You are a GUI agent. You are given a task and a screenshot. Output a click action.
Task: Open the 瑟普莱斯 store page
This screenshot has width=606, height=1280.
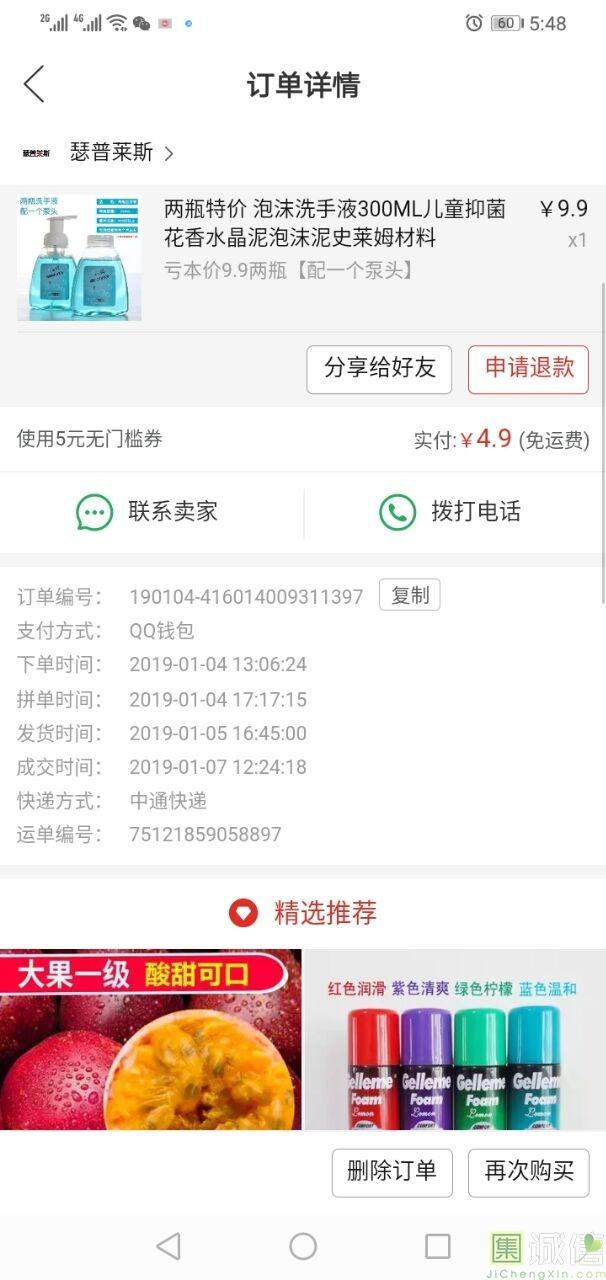110,153
